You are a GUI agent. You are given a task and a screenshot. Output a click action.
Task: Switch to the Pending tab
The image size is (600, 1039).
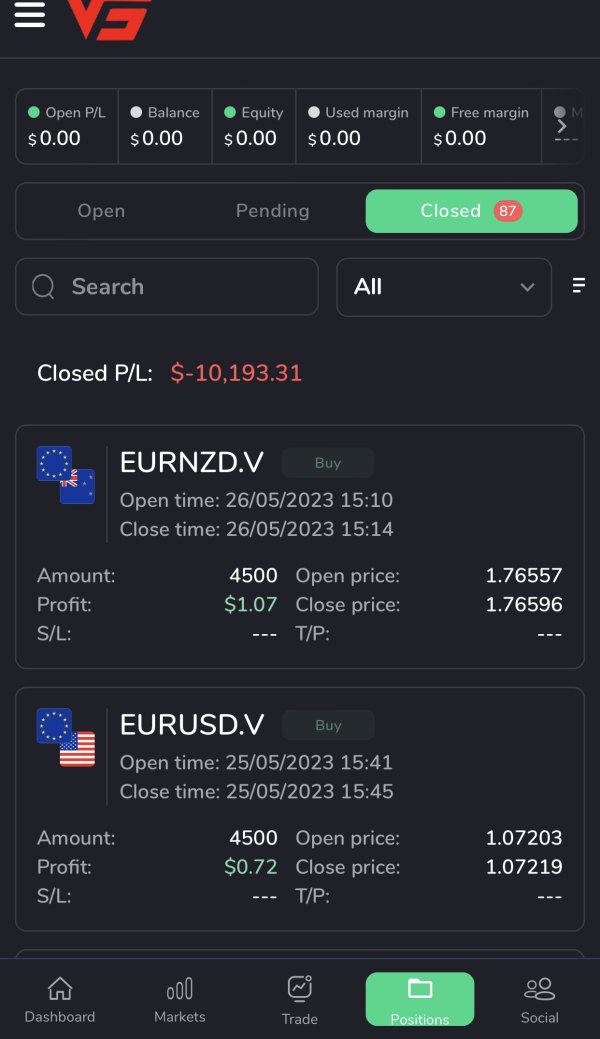(x=272, y=211)
